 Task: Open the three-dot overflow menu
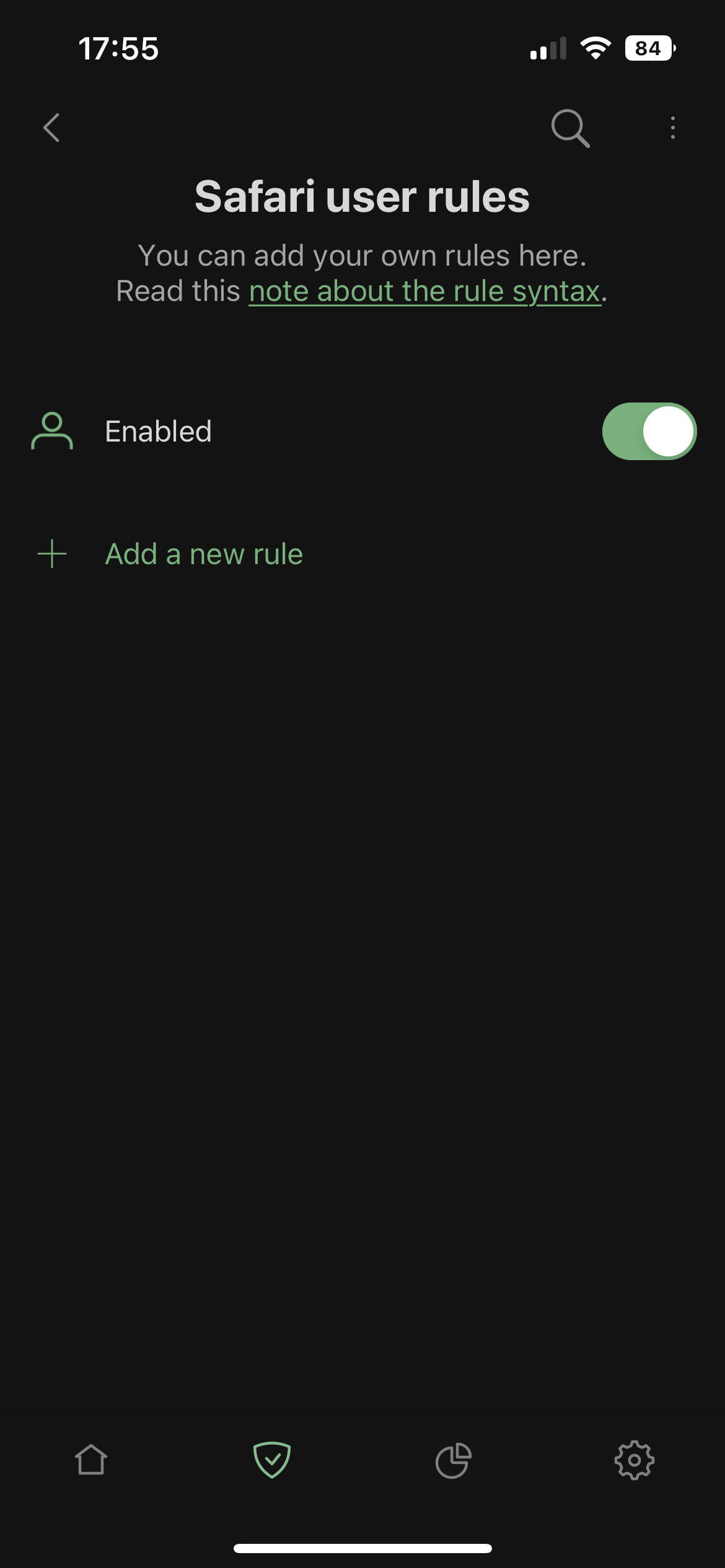pos(672,128)
